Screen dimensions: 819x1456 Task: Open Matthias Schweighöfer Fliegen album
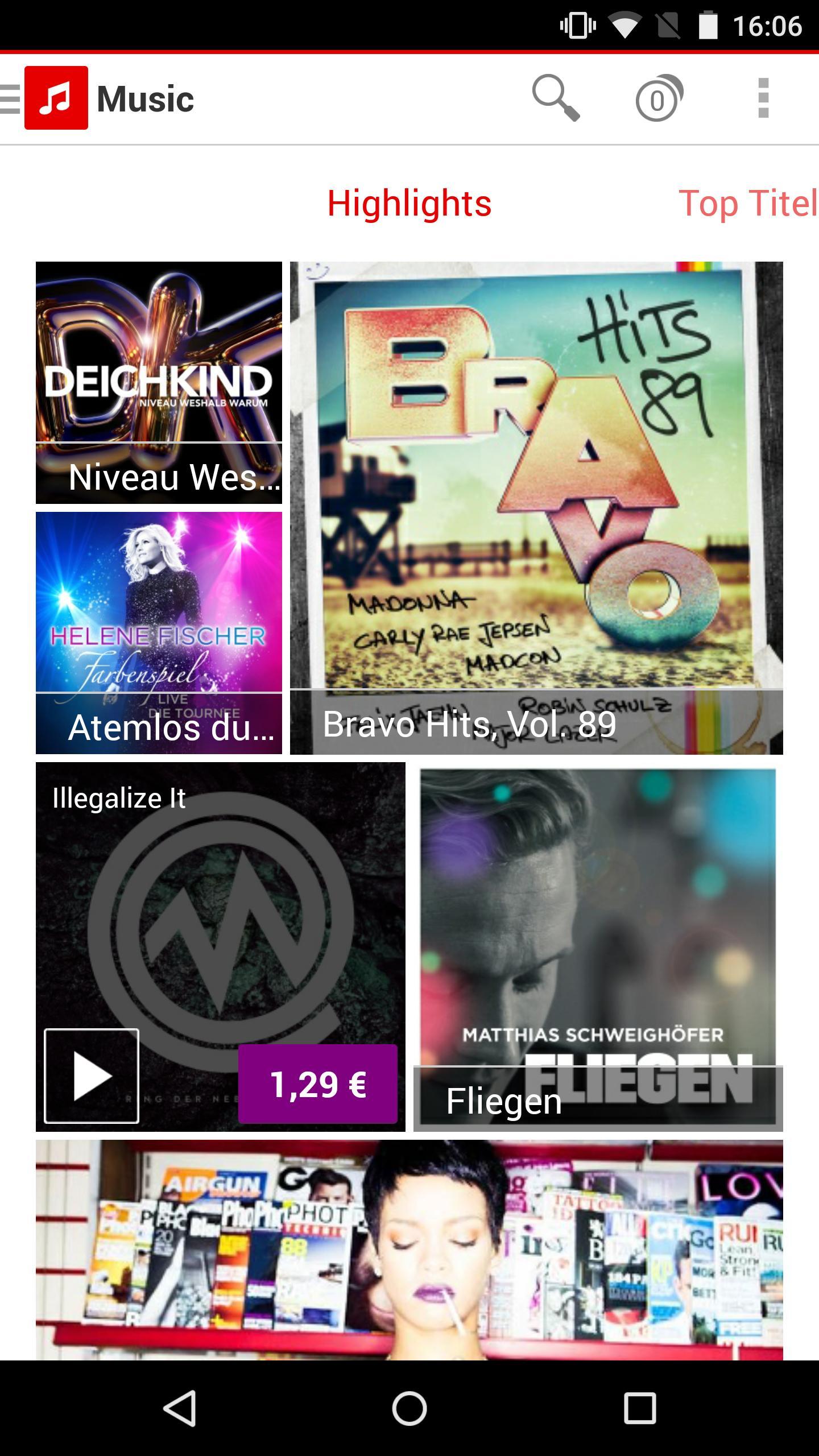coord(598,946)
